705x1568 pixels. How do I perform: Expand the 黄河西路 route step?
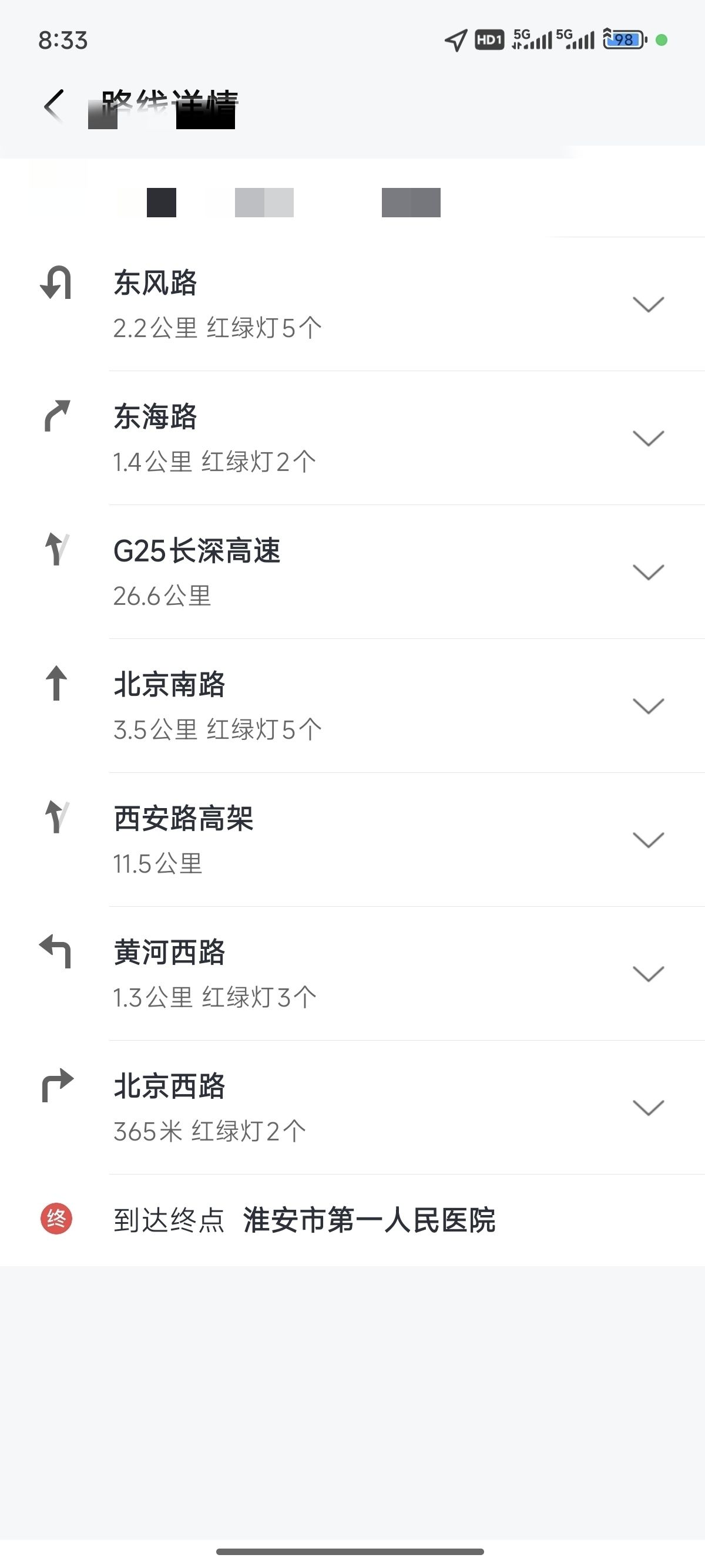[648, 974]
